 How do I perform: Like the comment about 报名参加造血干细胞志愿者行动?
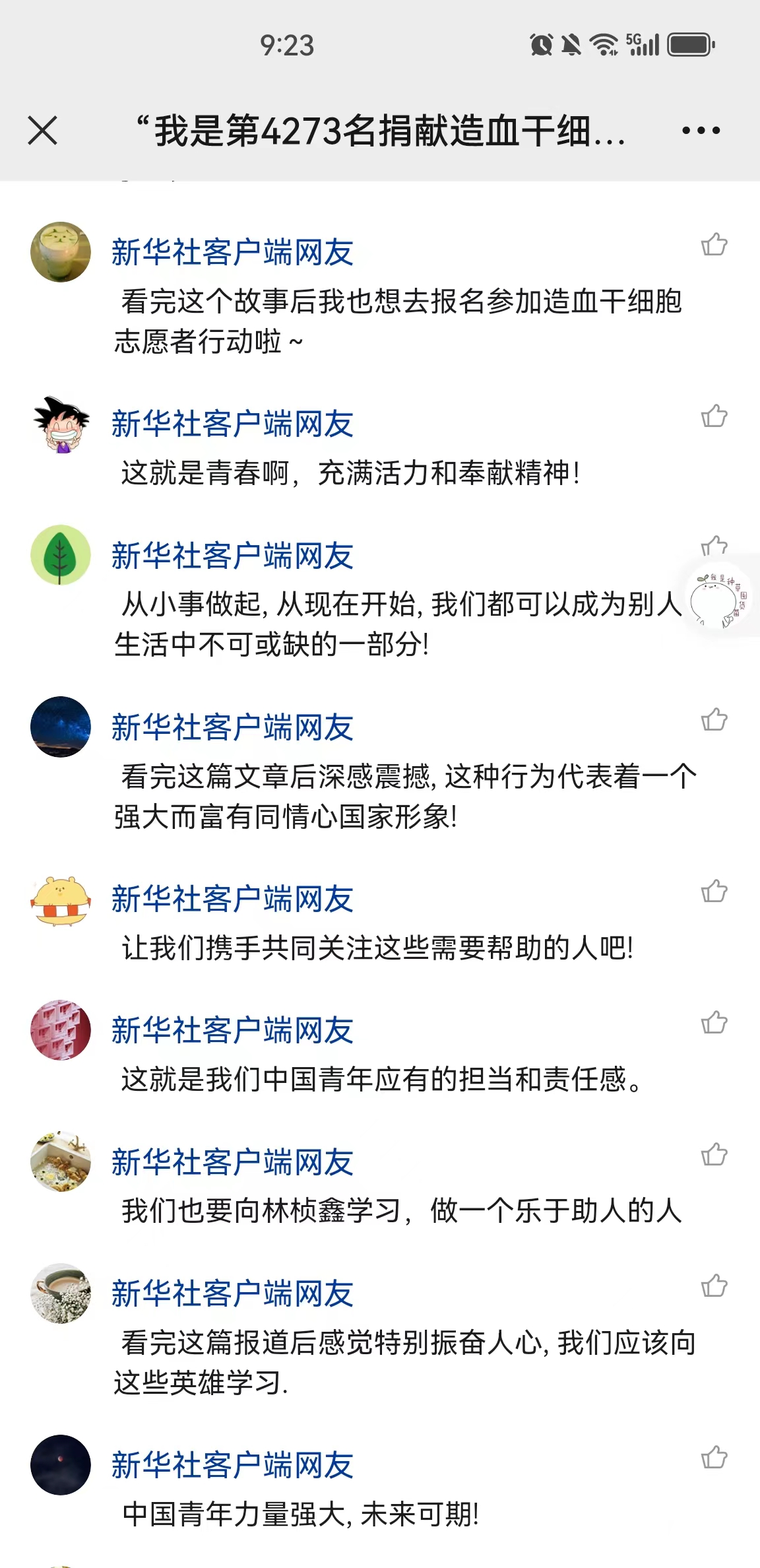714,245
